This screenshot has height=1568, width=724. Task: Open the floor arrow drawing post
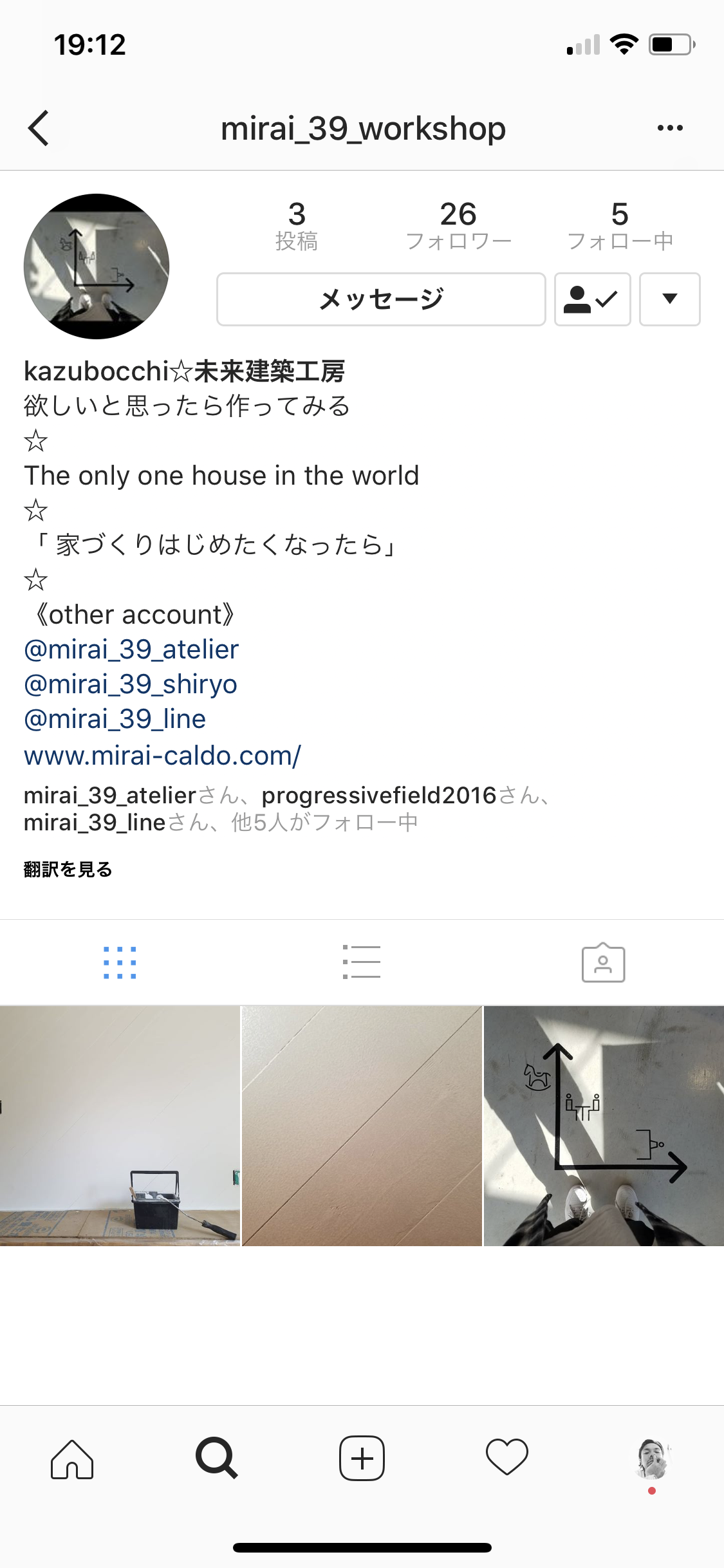tap(604, 1126)
